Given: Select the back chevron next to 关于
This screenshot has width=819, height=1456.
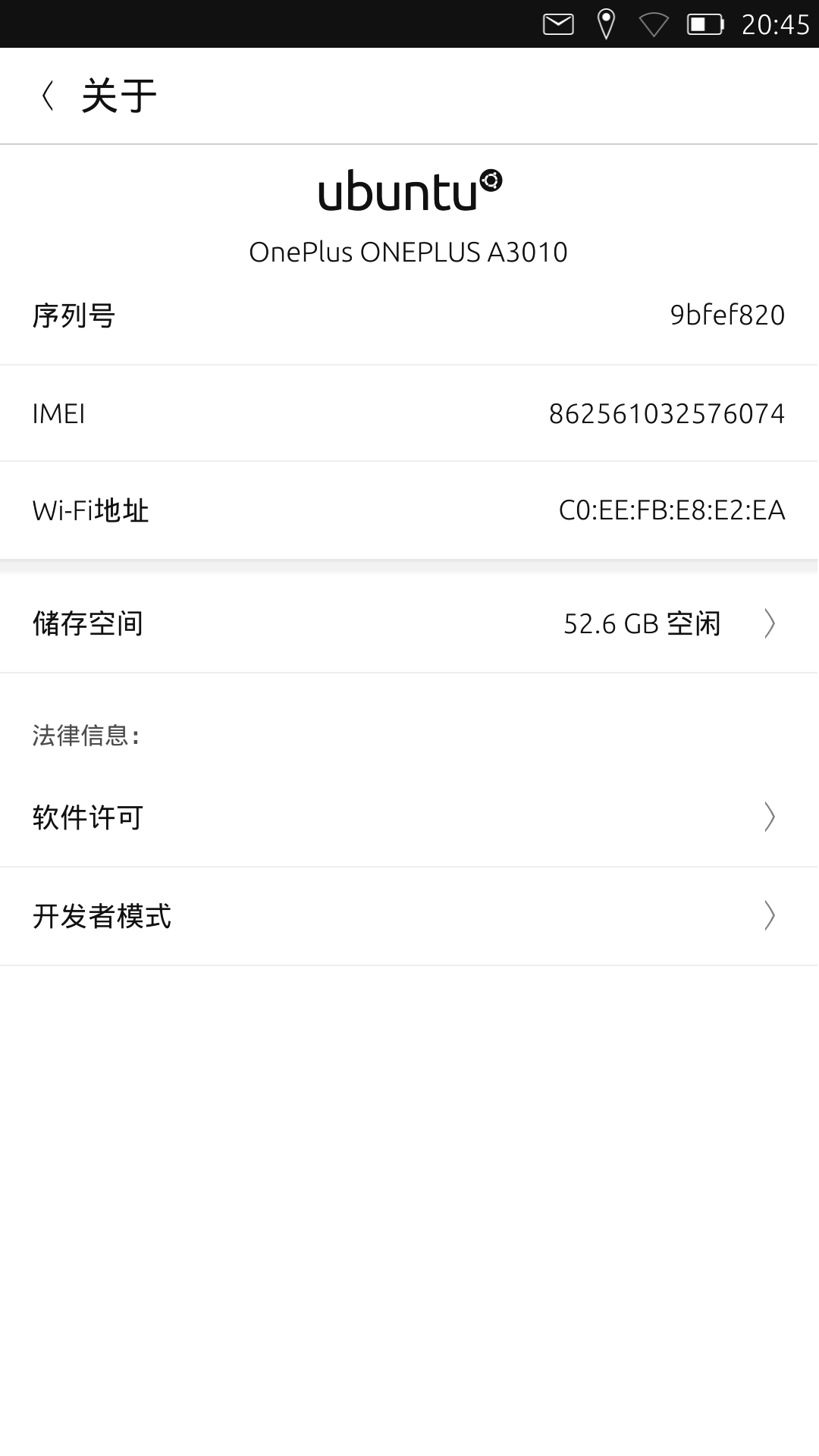Looking at the screenshot, I should [49, 96].
